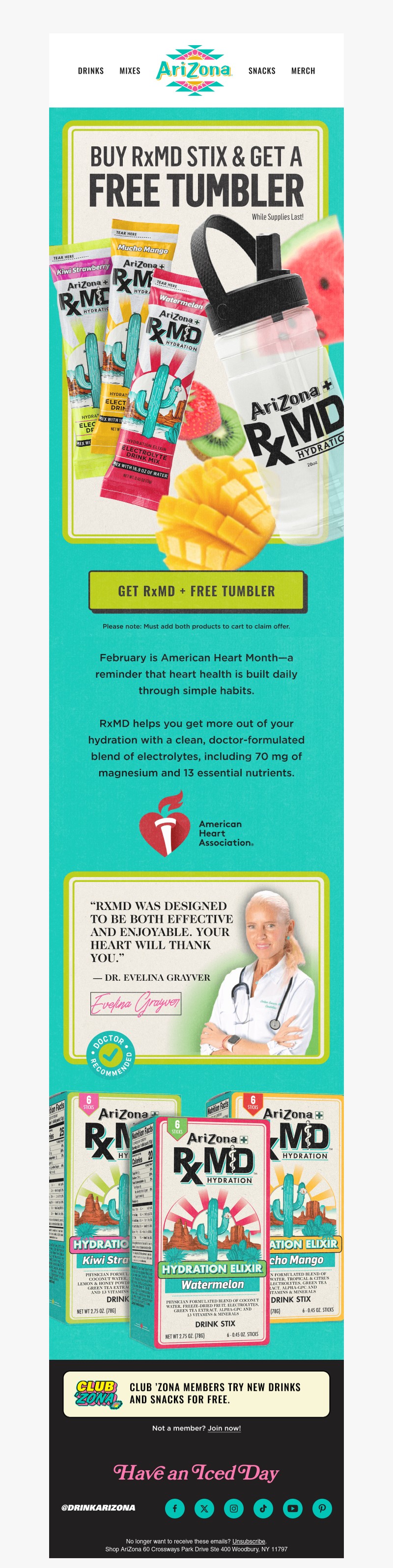Screen dimensions: 393x1568
Task: Open AriZona's TikTok profile
Action: pyautogui.click(x=263, y=1508)
